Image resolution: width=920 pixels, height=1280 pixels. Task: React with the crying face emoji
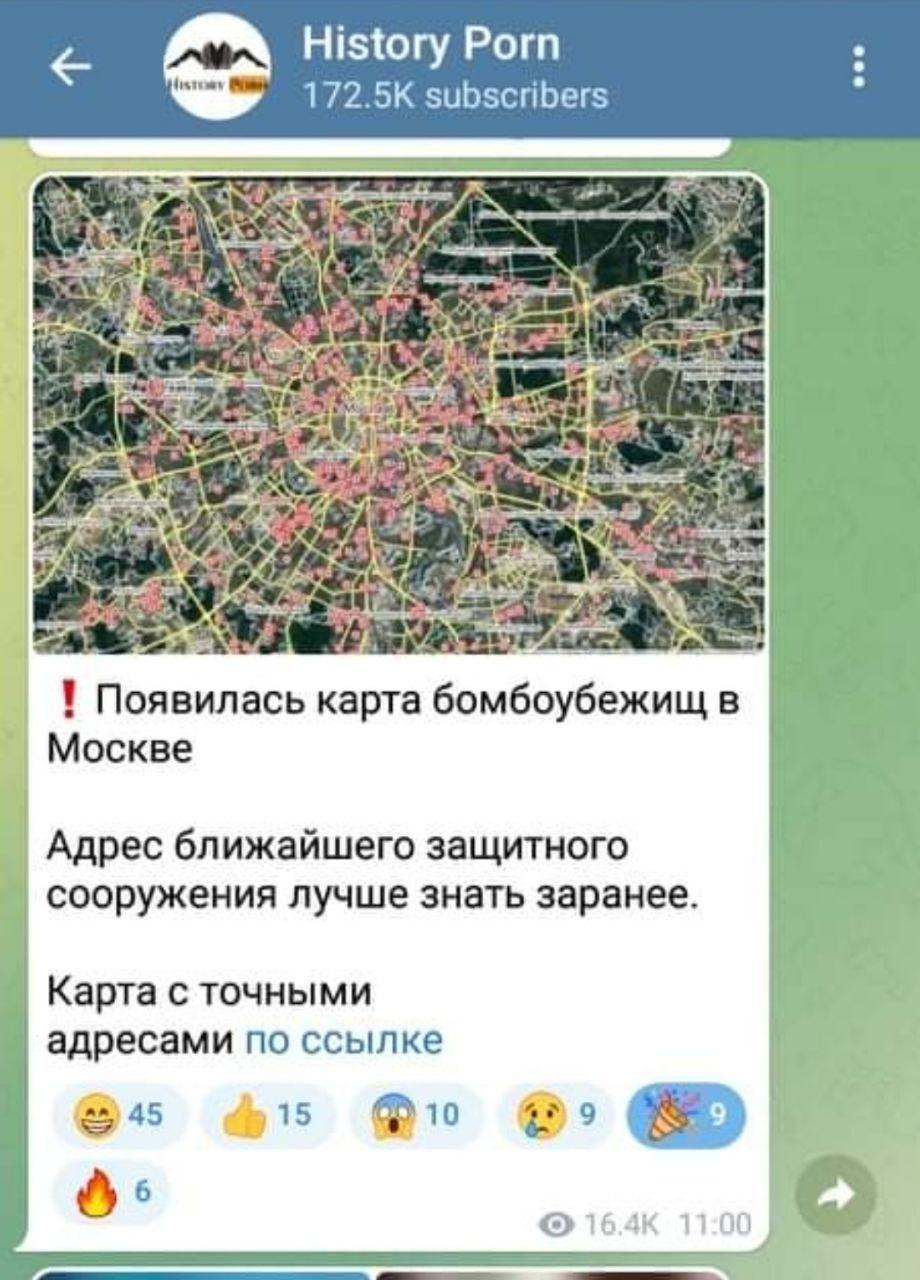(x=558, y=1114)
